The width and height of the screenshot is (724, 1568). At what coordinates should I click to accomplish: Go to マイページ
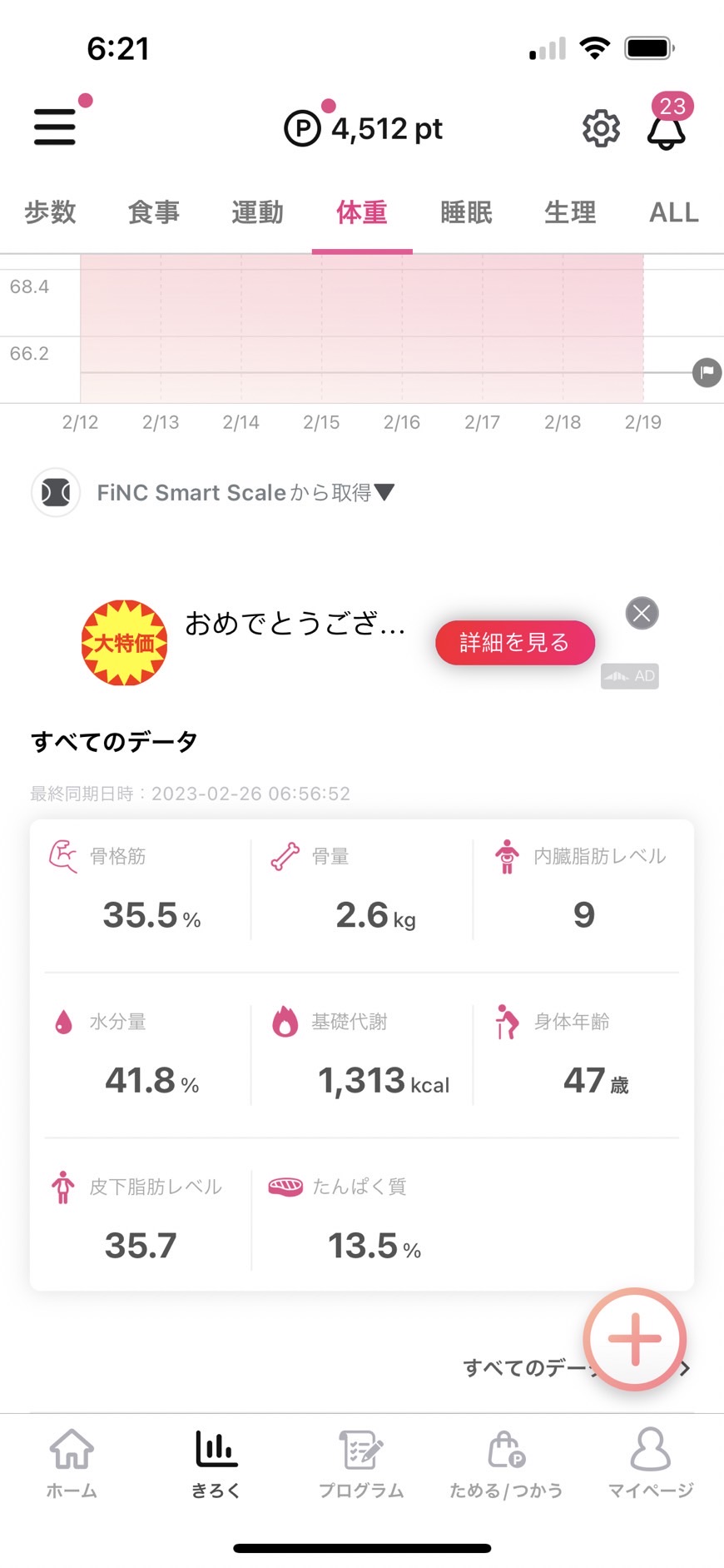(651, 1463)
